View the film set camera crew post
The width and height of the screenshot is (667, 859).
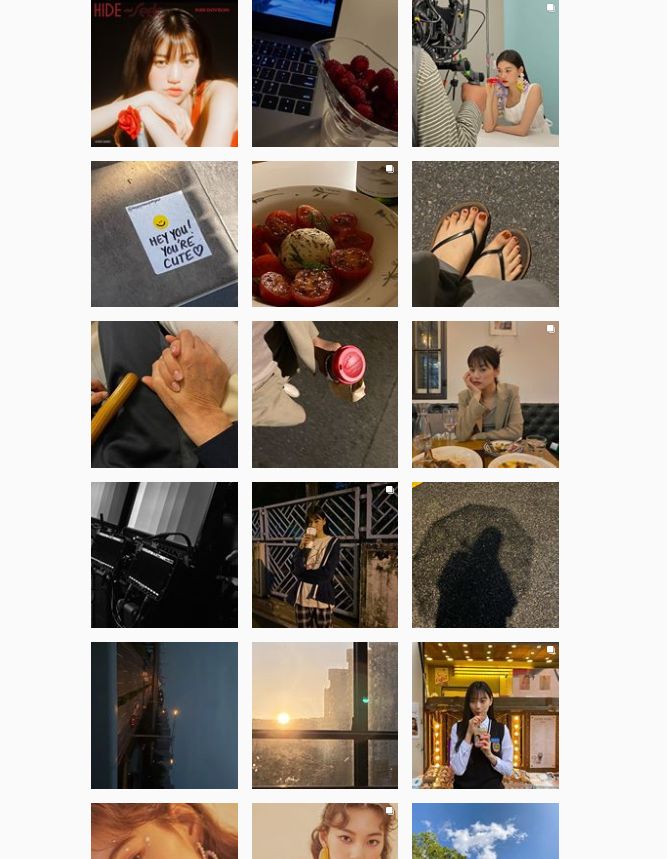pyautogui.click(x=485, y=73)
